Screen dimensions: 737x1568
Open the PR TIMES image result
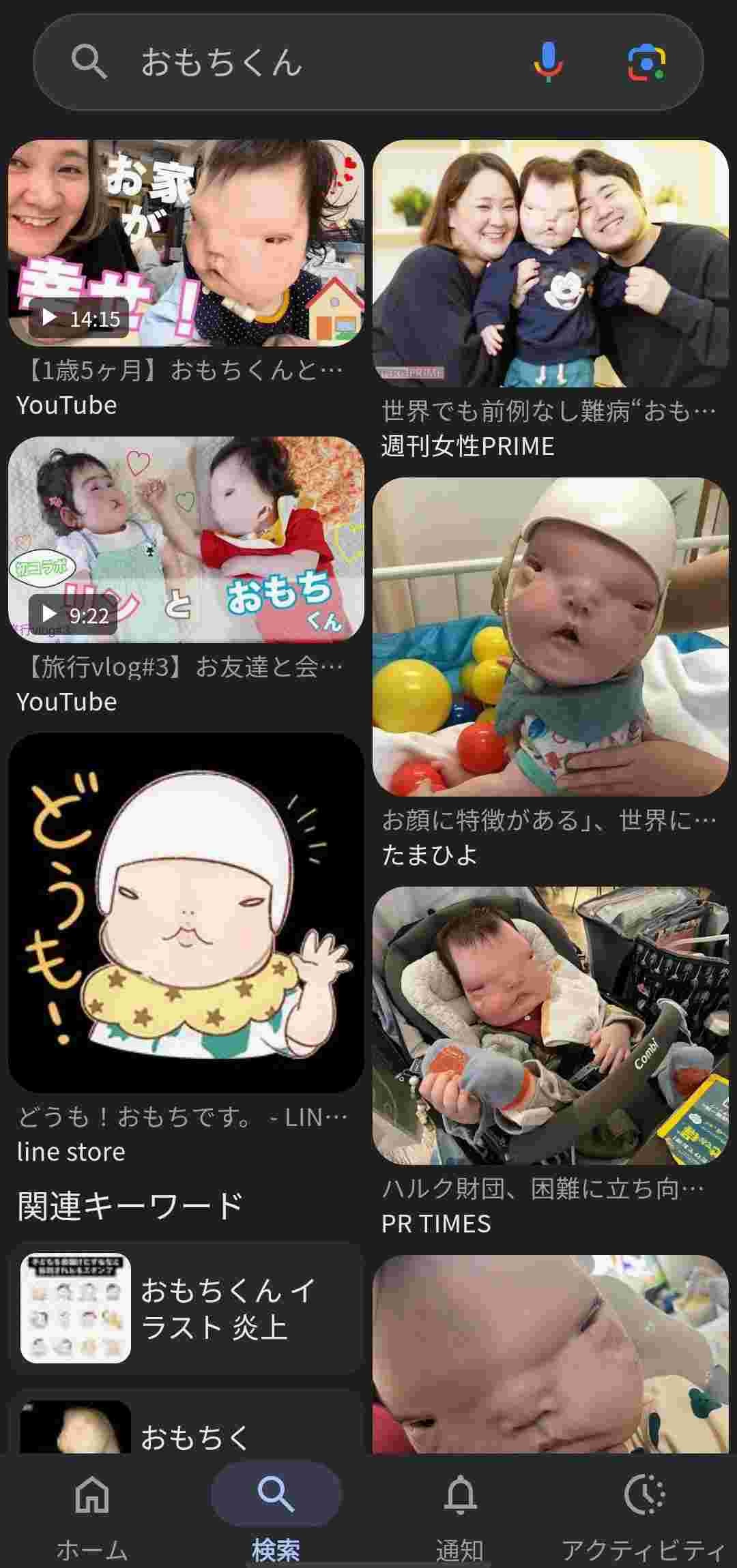pyautogui.click(x=550, y=1025)
